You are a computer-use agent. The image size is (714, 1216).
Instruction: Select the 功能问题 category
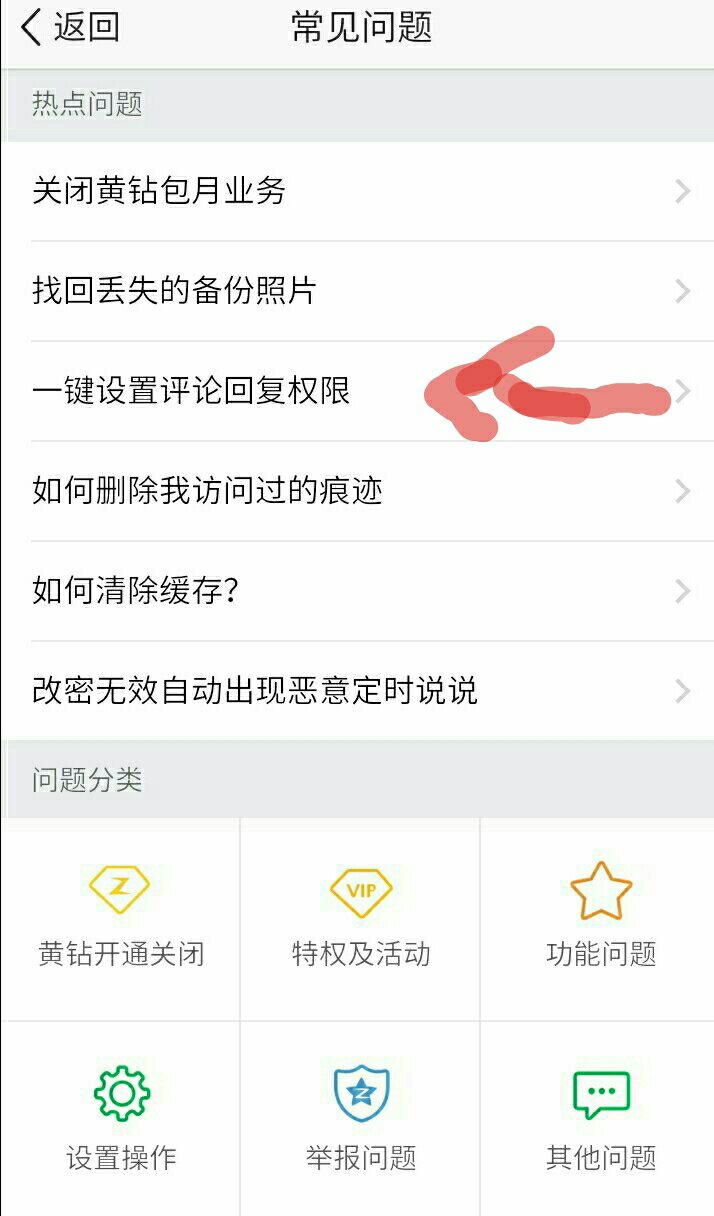(x=600, y=918)
